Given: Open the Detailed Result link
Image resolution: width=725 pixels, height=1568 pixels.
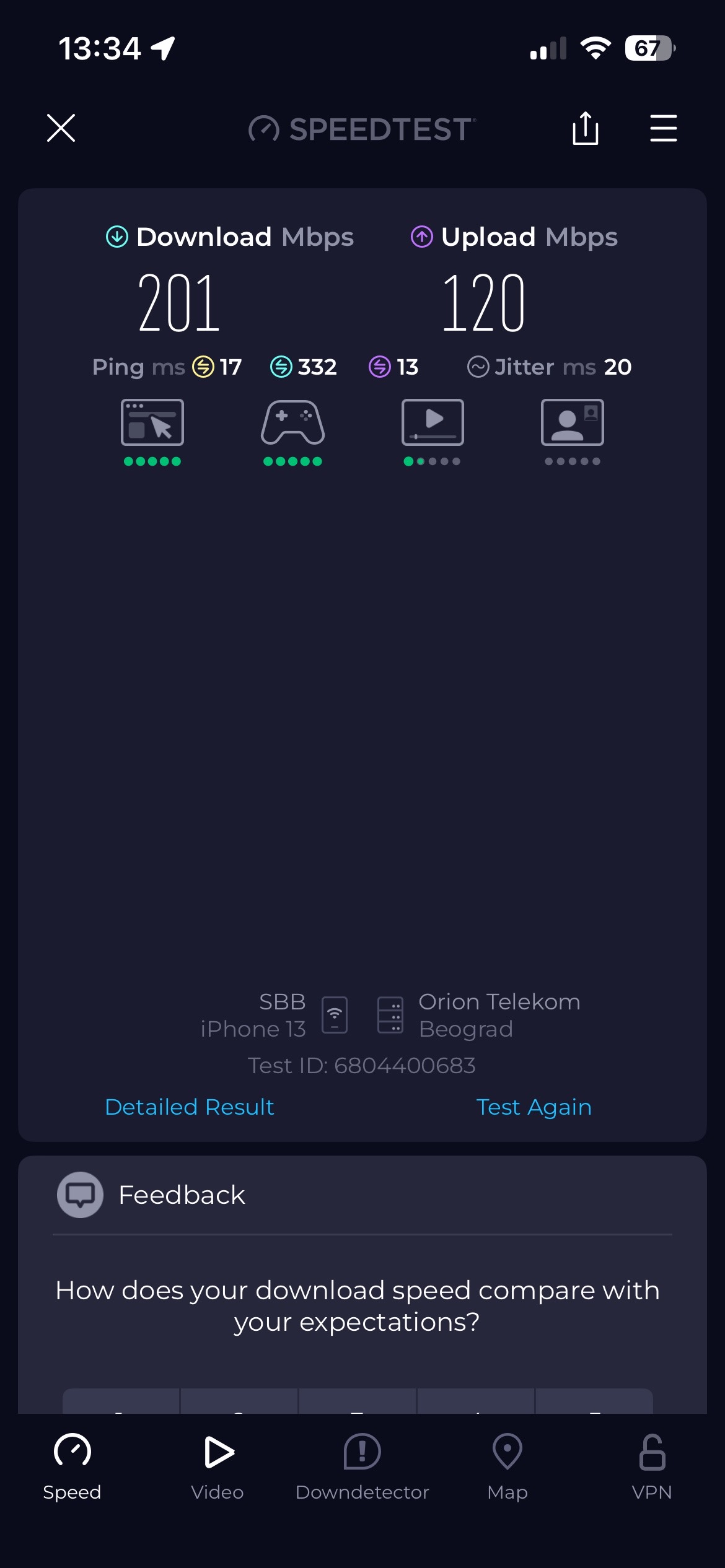Looking at the screenshot, I should point(190,1107).
